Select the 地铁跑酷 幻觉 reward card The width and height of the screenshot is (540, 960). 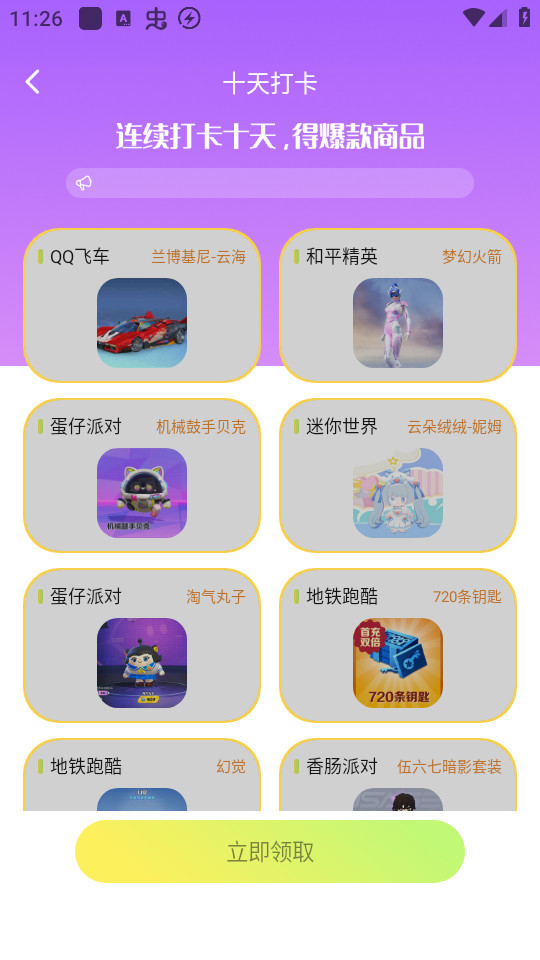[142, 774]
